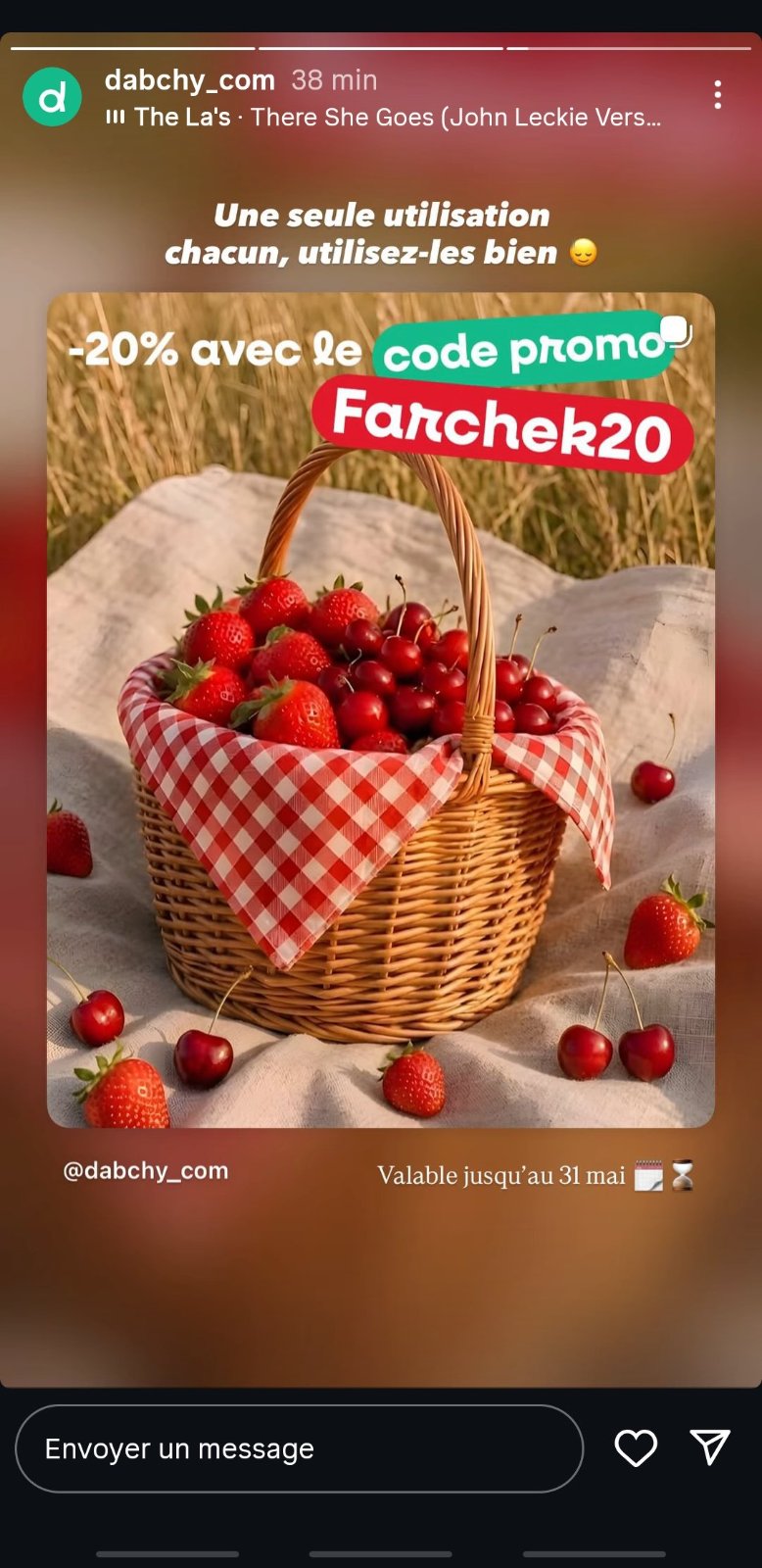Image resolution: width=762 pixels, height=1568 pixels.
Task: Open the reshared post with Farchek20 promo
Action: pos(381,710)
